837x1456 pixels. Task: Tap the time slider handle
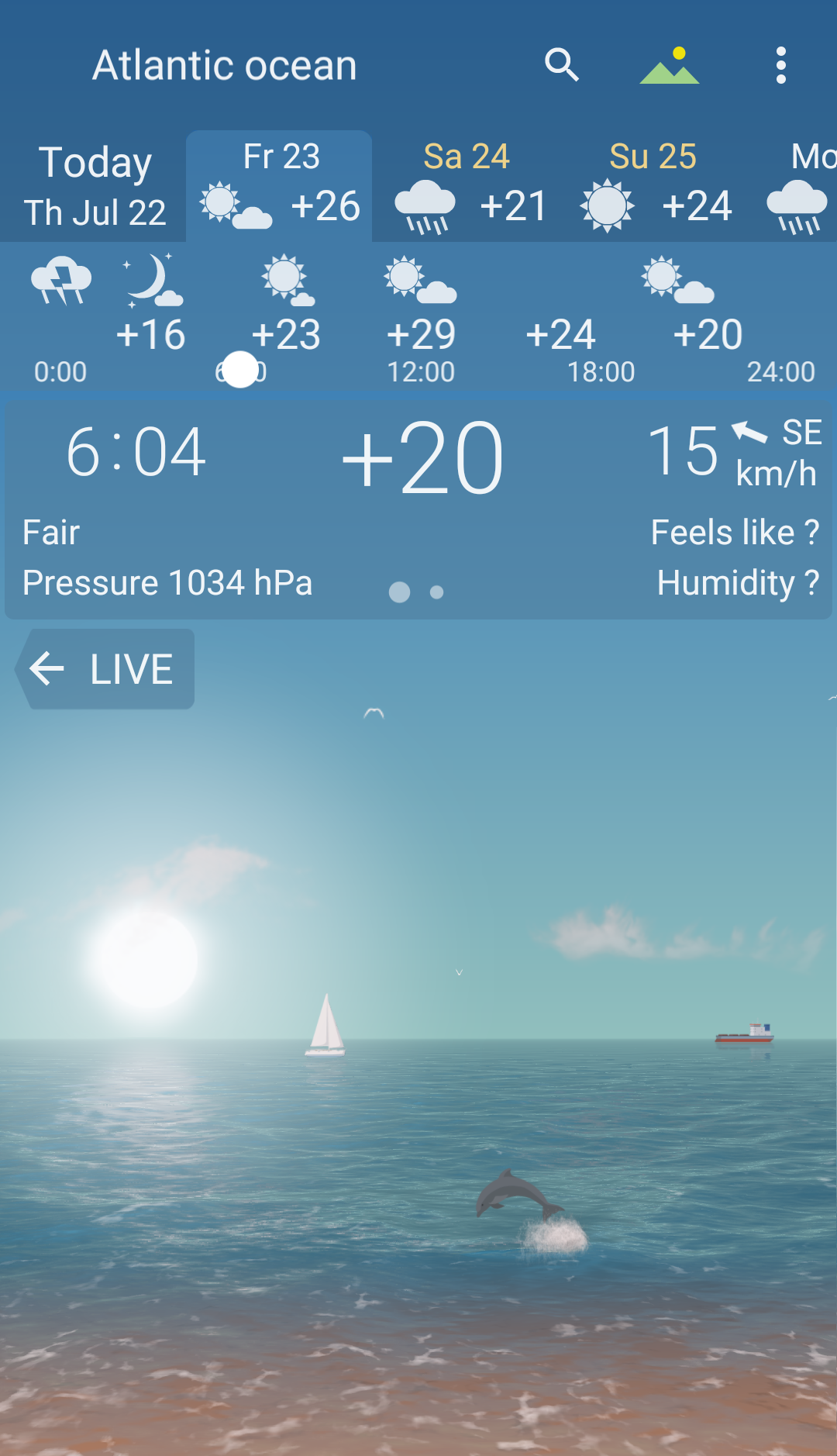240,370
